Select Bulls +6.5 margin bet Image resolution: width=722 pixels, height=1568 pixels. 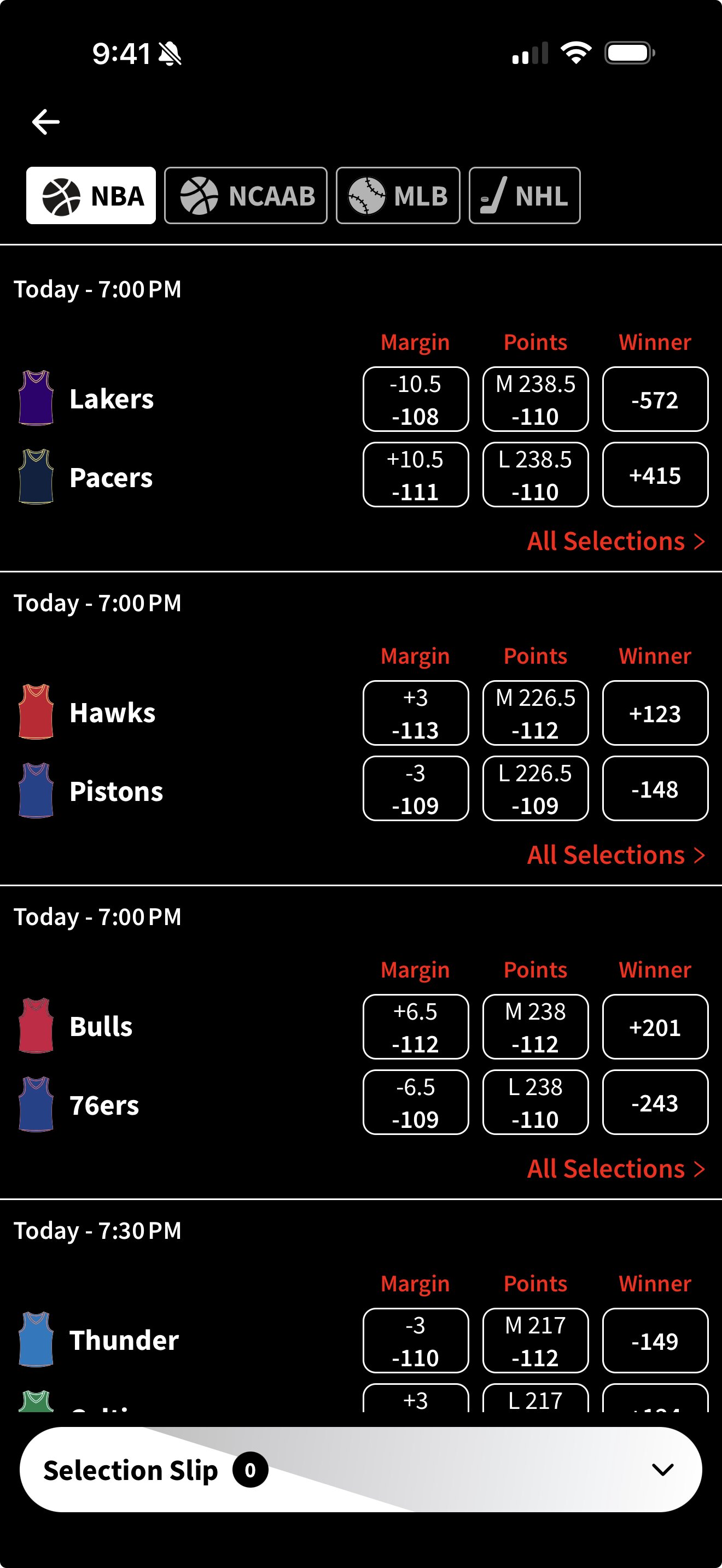click(x=415, y=1027)
